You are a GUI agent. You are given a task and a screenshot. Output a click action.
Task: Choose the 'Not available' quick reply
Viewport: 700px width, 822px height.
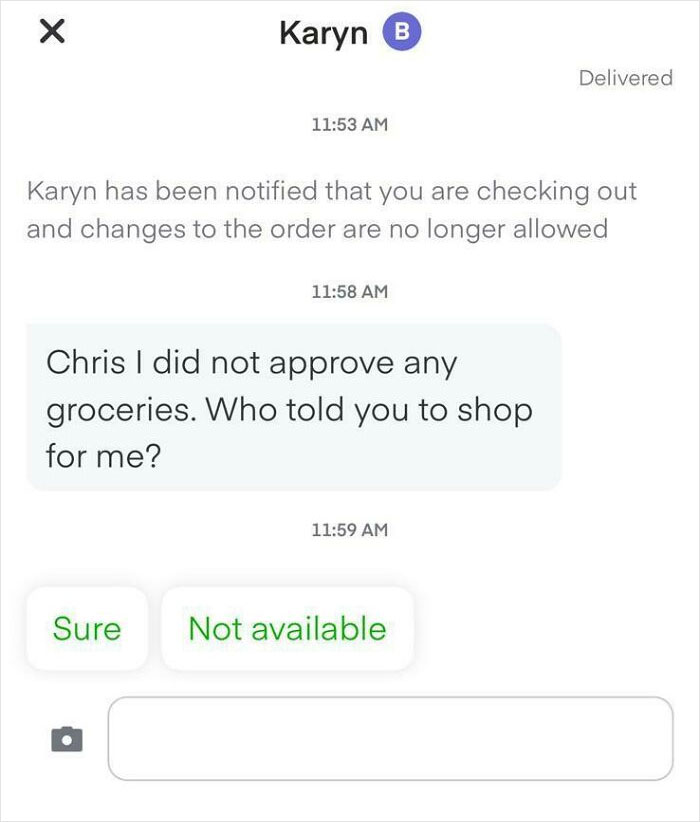click(x=287, y=628)
